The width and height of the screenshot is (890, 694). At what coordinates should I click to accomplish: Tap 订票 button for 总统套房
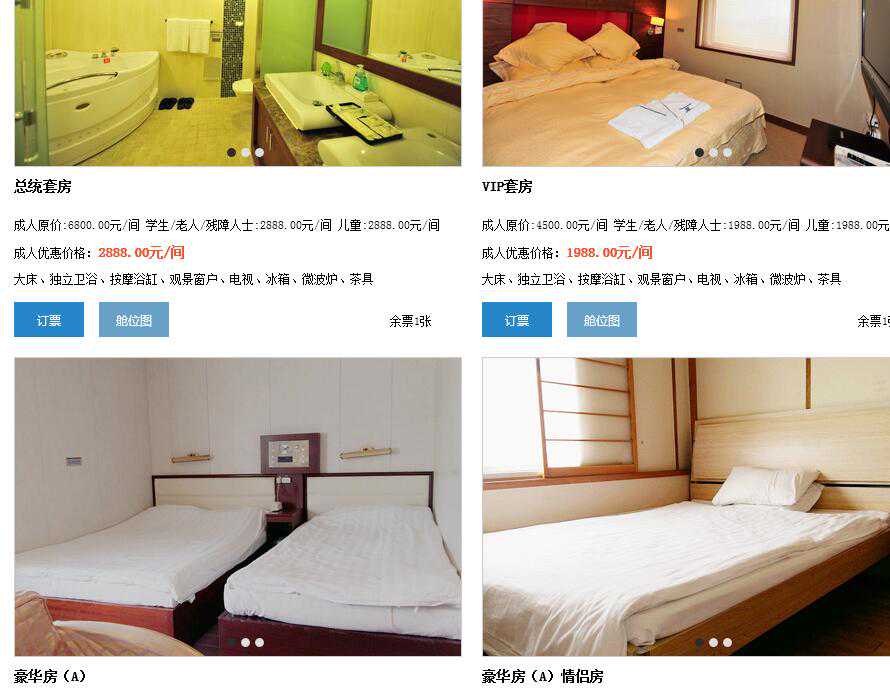click(x=49, y=320)
